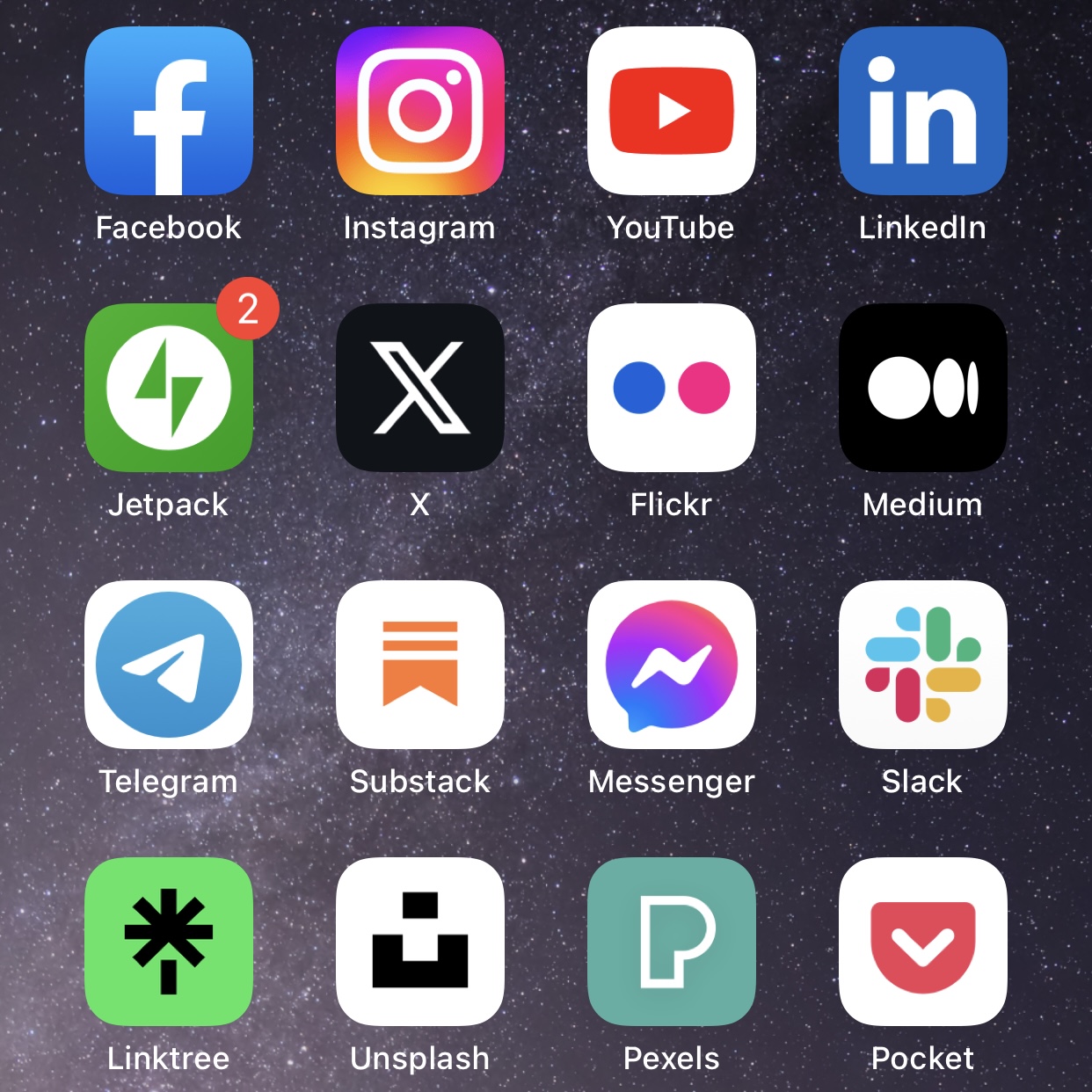Launch Instagram
This screenshot has width=1092, height=1092.
tap(420, 111)
